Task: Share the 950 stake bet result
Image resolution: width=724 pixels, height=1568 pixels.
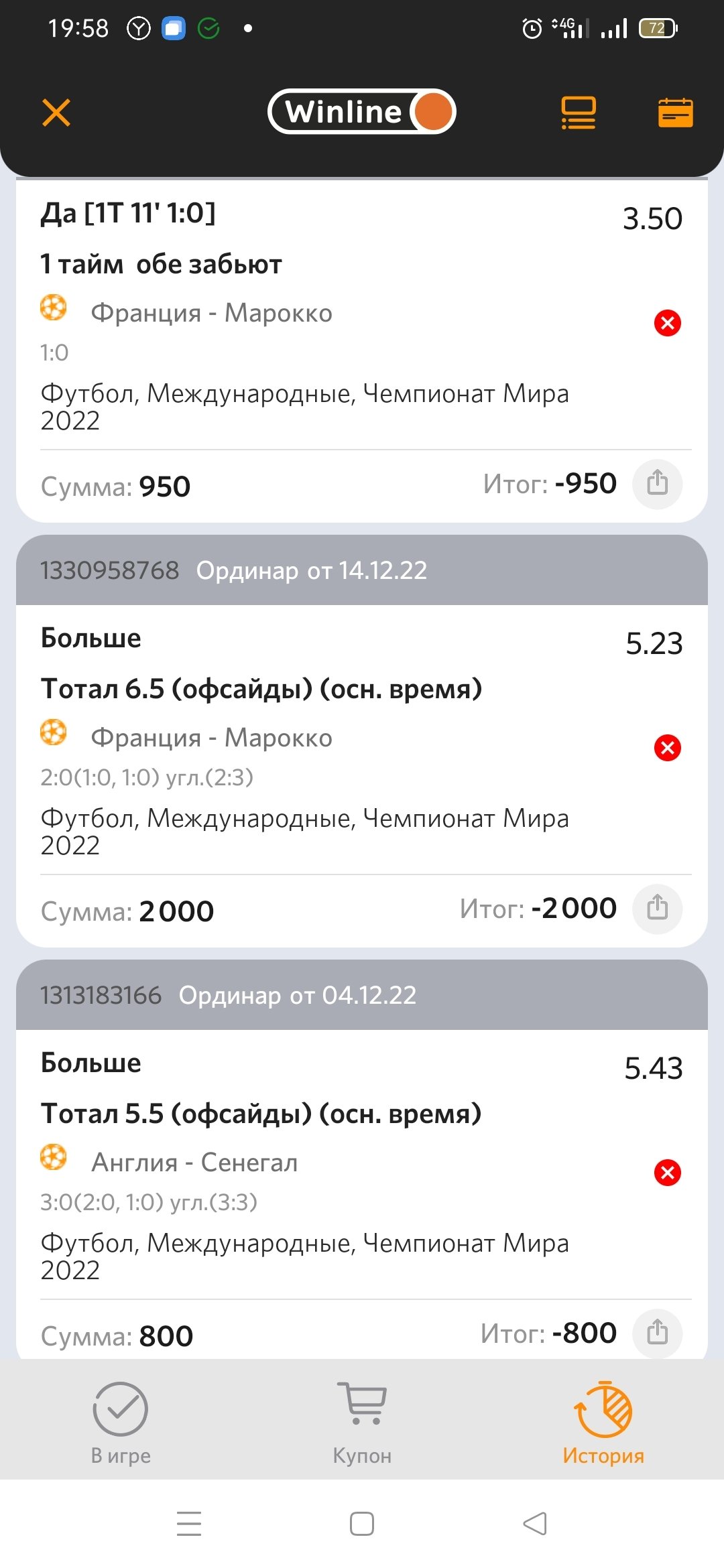Action: 657,484
